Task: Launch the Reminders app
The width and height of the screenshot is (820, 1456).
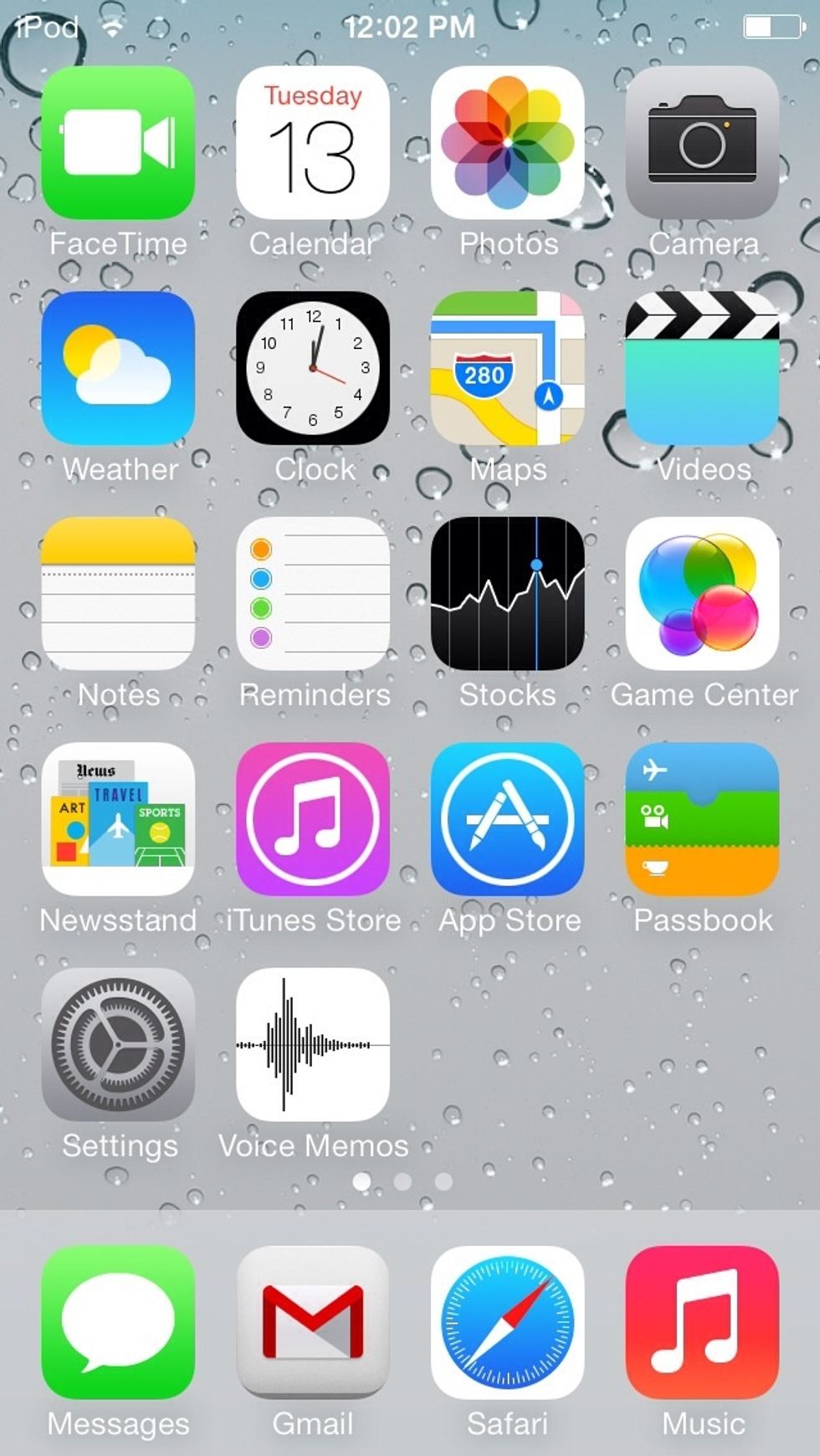Action: (x=313, y=593)
